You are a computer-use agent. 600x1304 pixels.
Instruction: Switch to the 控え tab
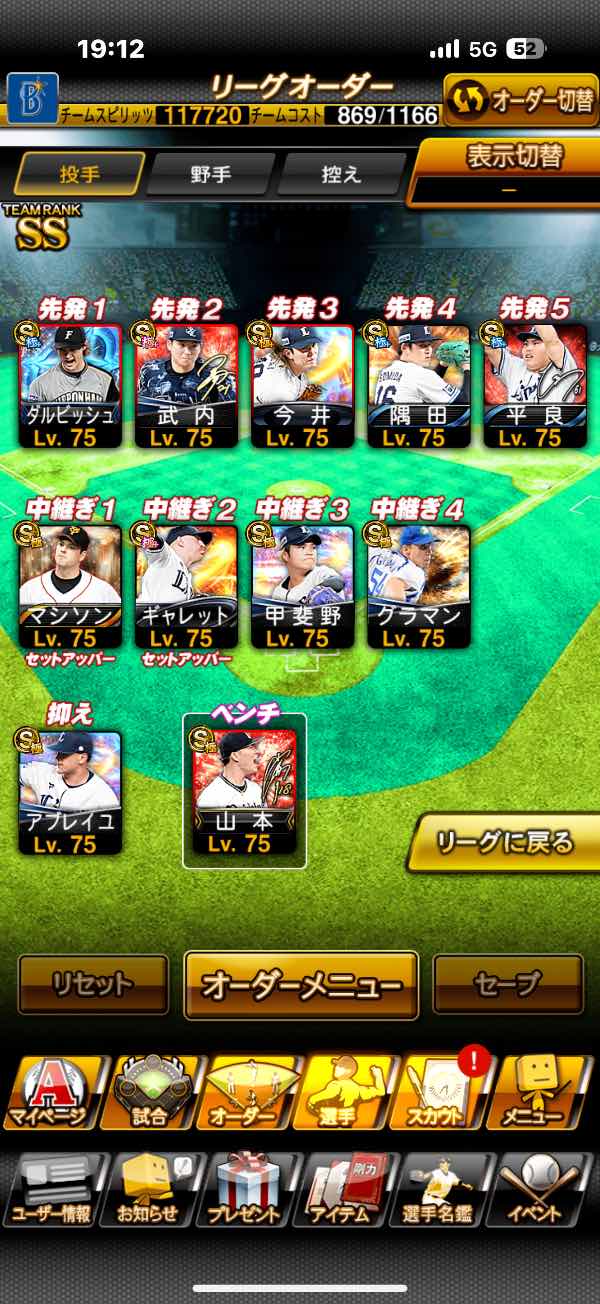pyautogui.click(x=340, y=174)
